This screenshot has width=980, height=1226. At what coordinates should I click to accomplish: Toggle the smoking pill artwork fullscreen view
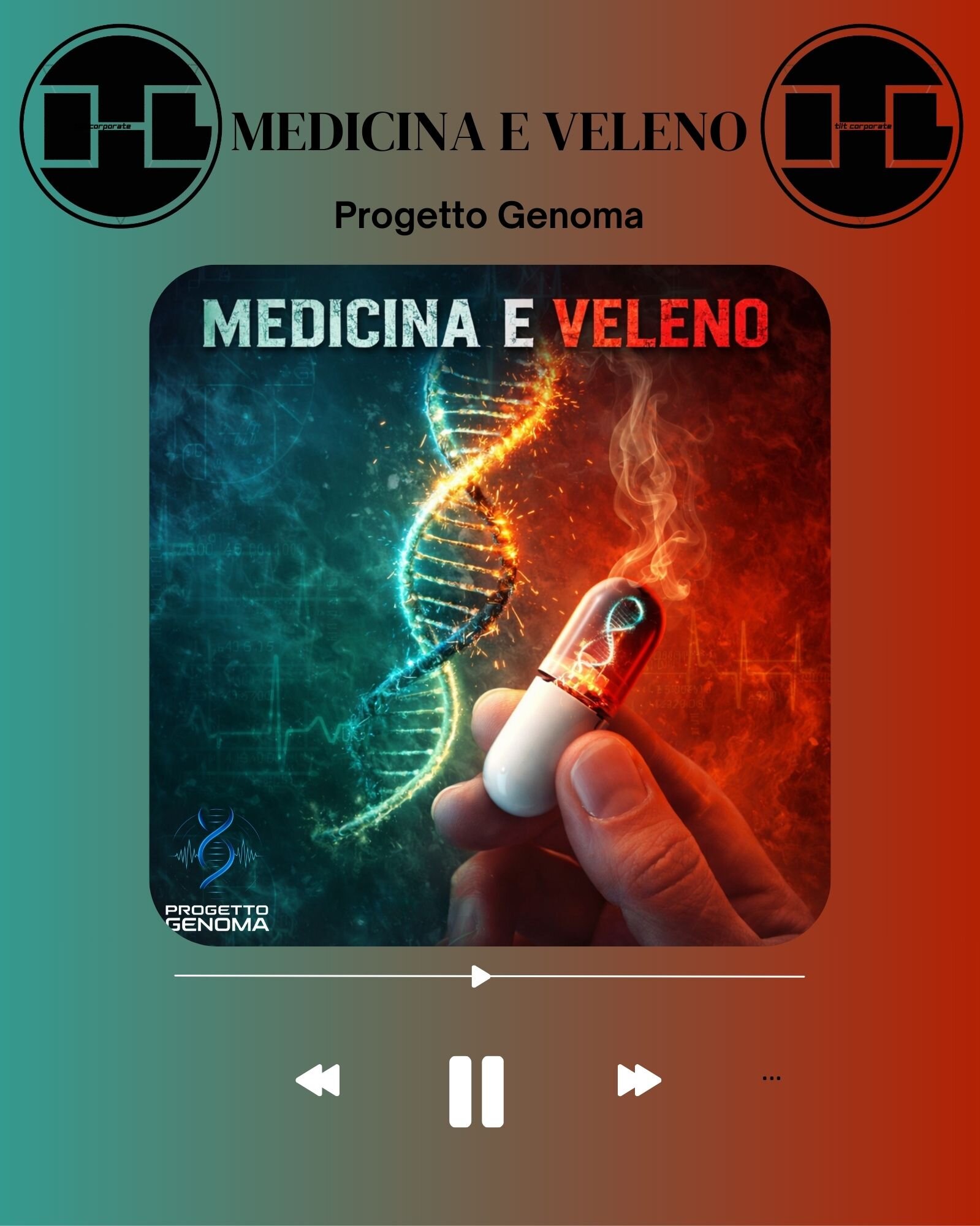(490, 607)
